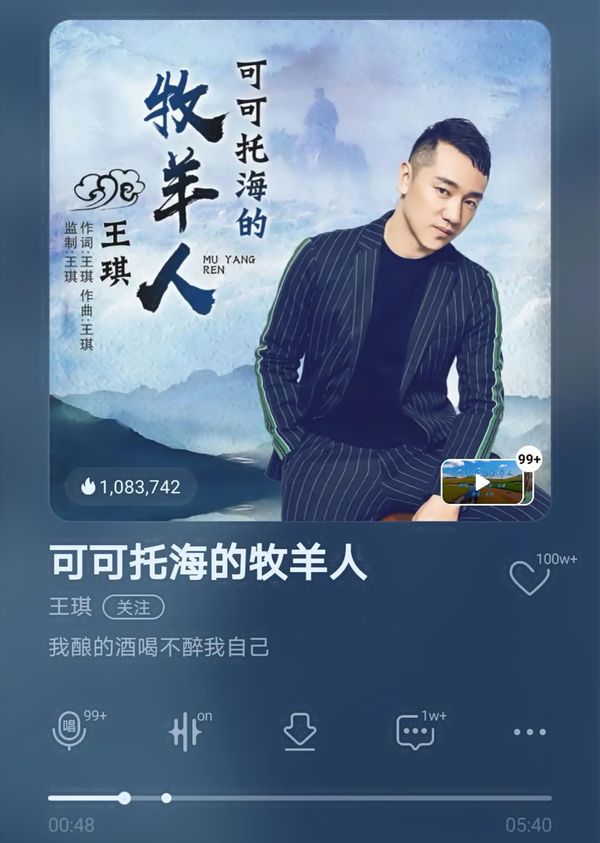
Task: Open the more options menu
Action: (530, 732)
